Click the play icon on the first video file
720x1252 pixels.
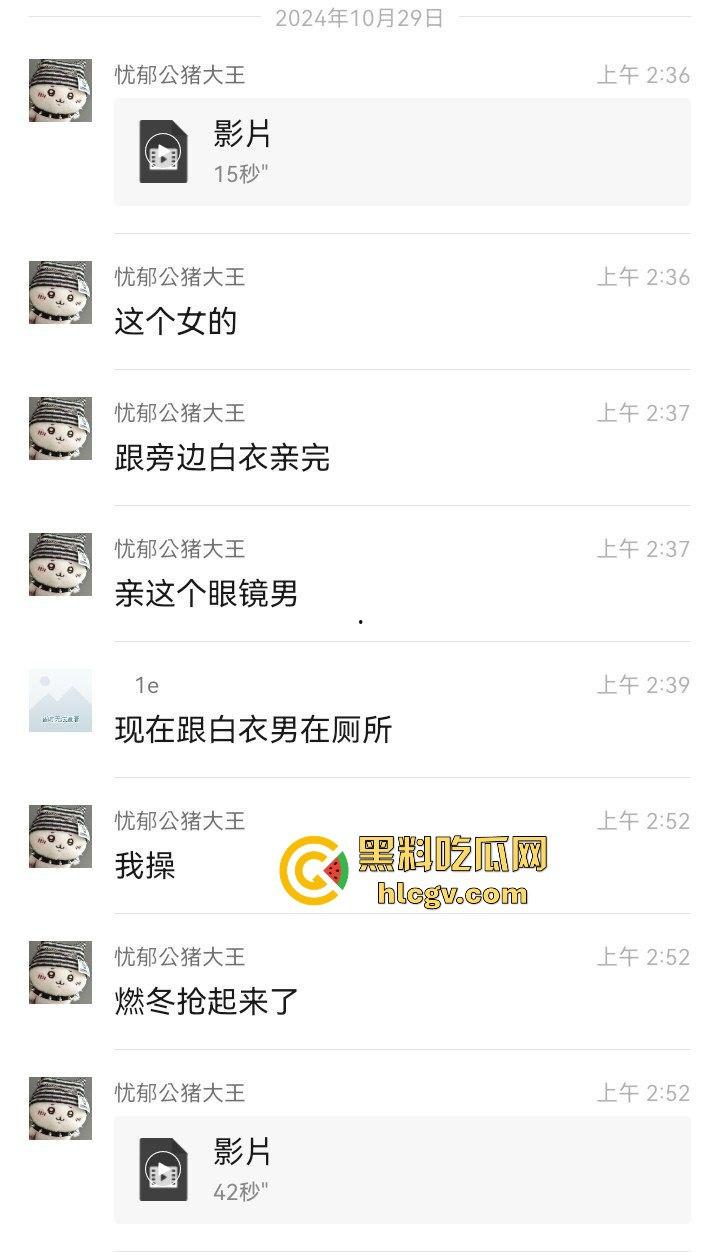pyautogui.click(x=163, y=150)
